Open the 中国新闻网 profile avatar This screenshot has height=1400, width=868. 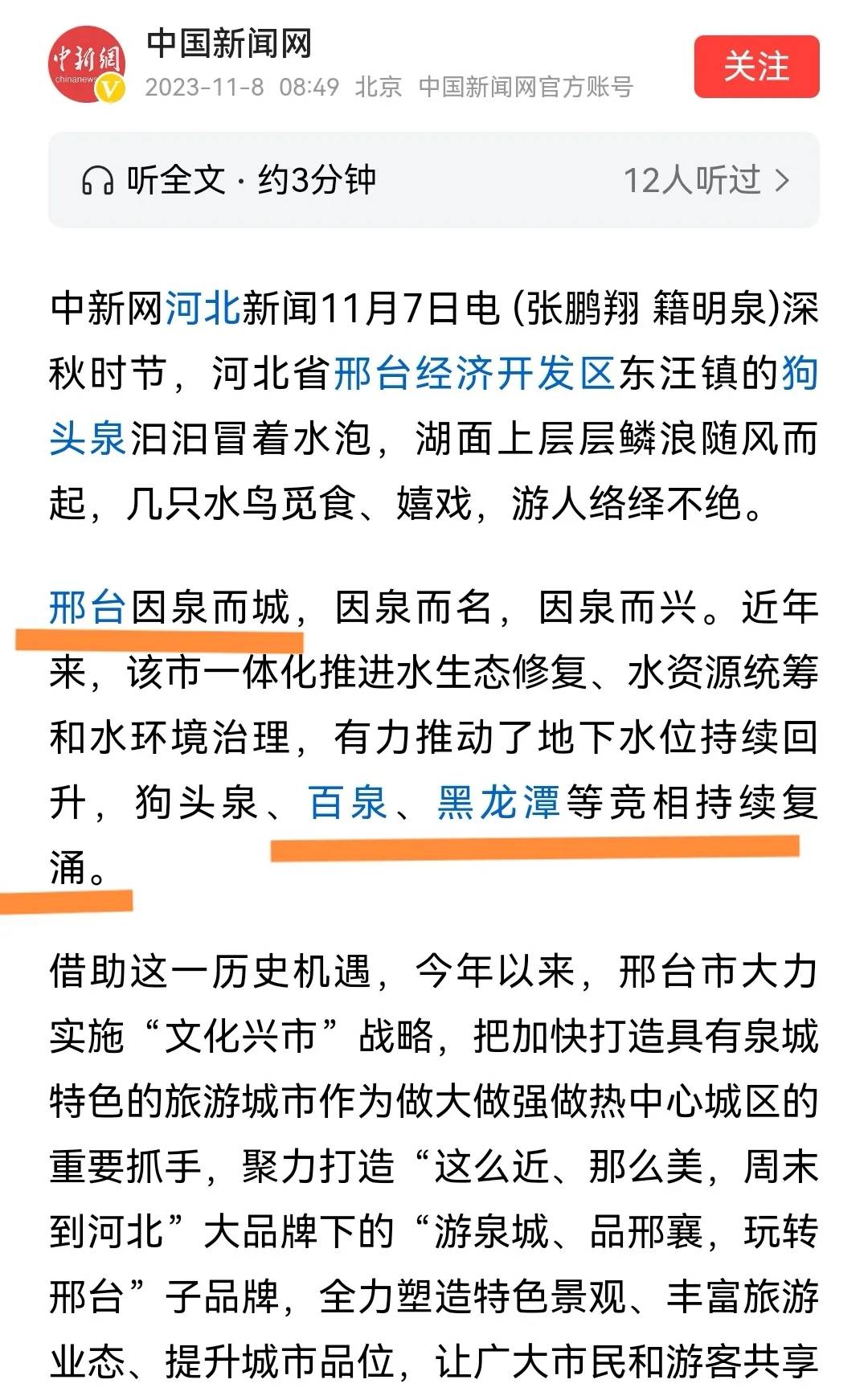(87, 64)
